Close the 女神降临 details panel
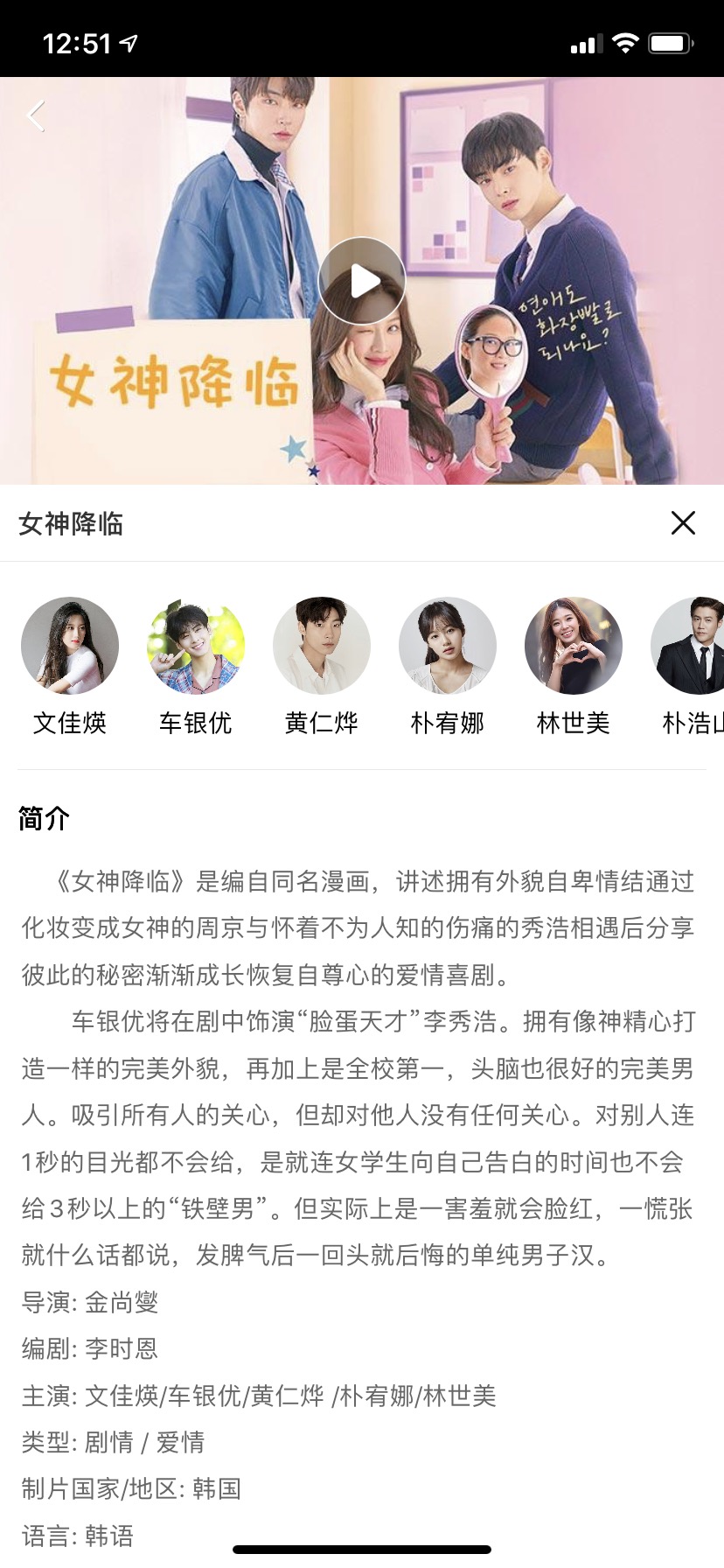Image resolution: width=724 pixels, height=1568 pixels. click(x=683, y=523)
